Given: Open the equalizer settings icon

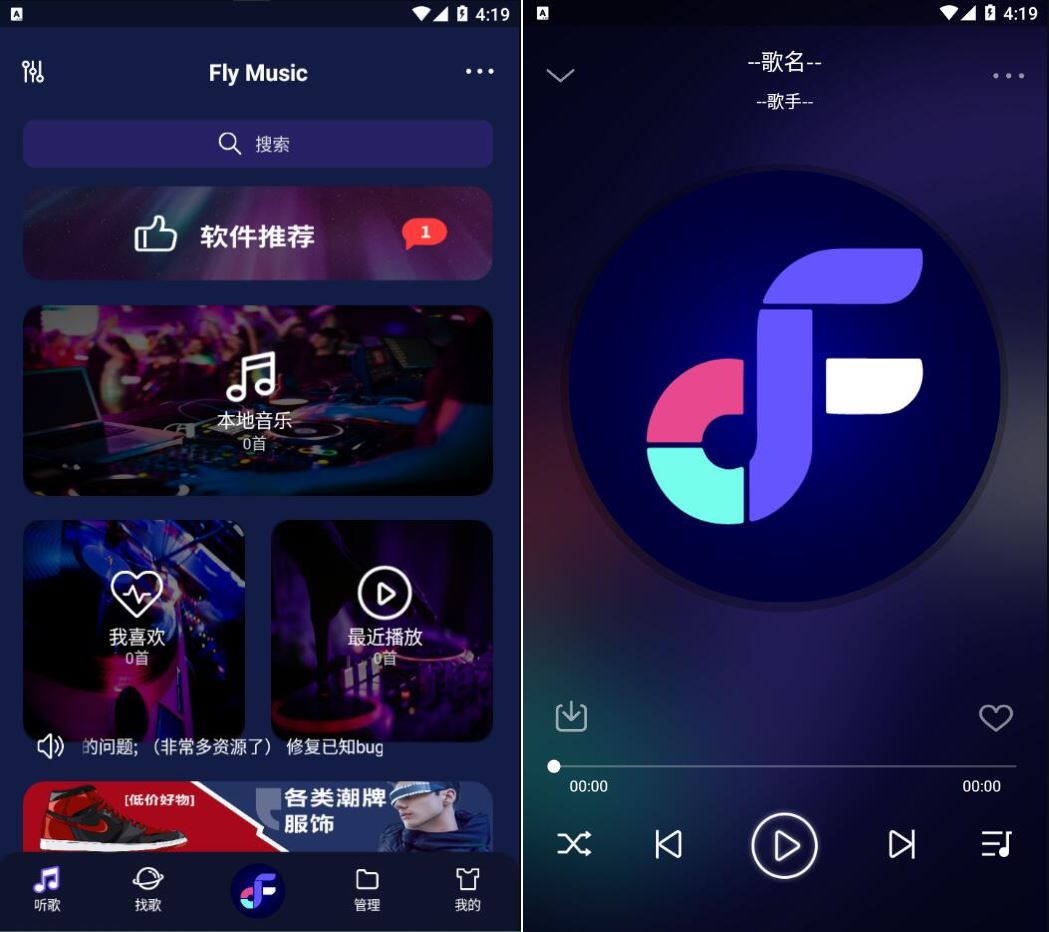Looking at the screenshot, I should [33, 72].
